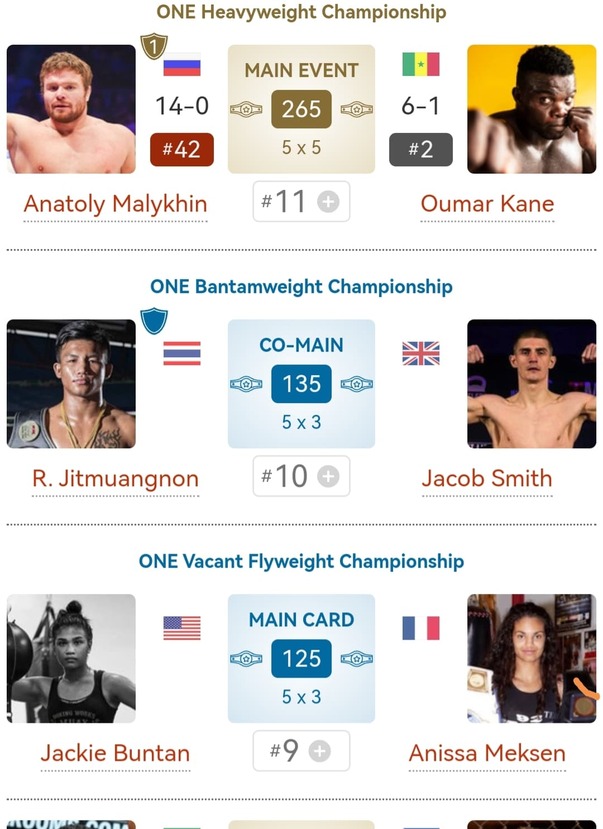Open Anatoly Malykhin's fighter profile link
This screenshot has height=829, width=603.
tap(115, 204)
